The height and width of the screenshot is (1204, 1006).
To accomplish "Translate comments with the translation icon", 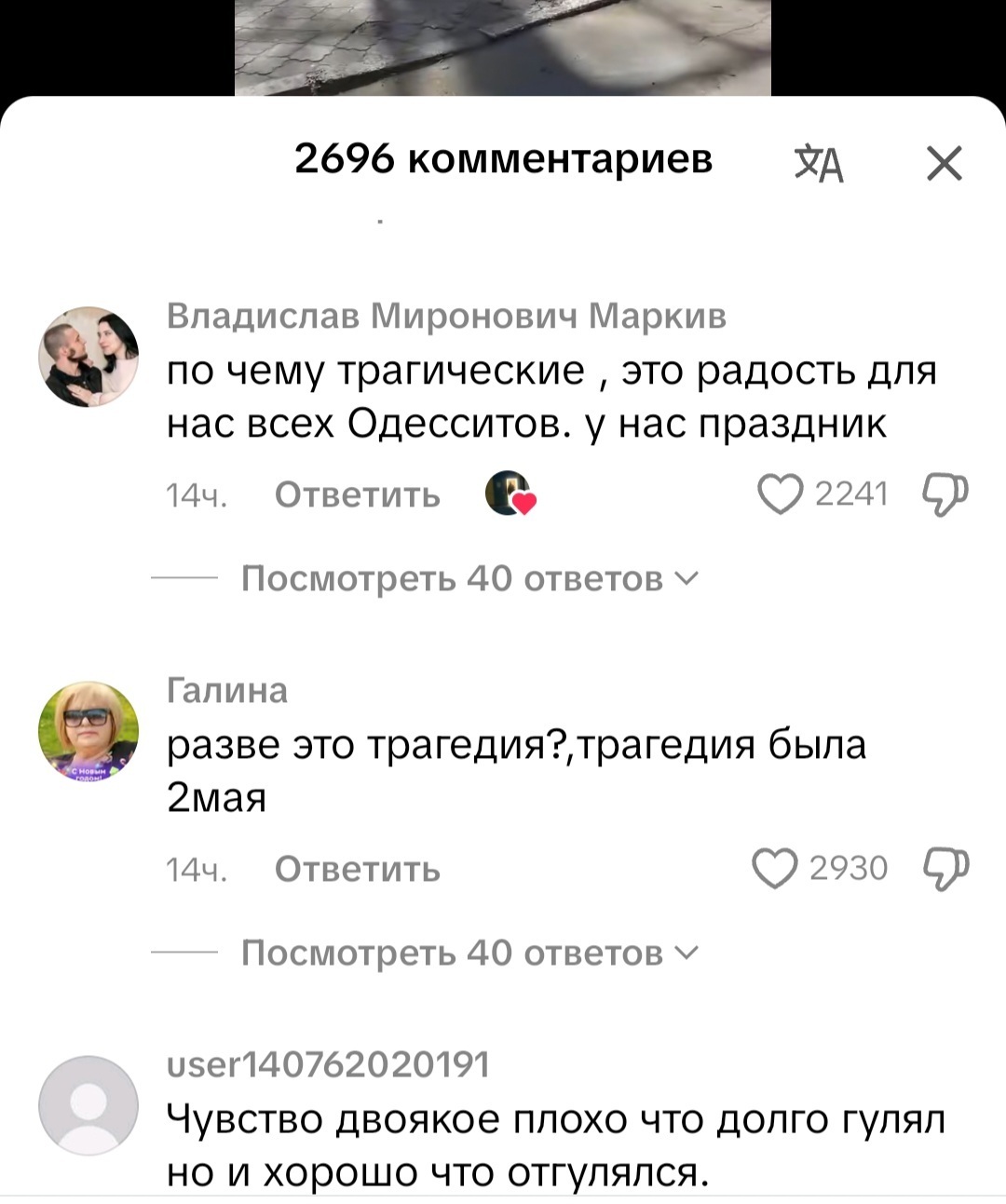I will 819,166.
